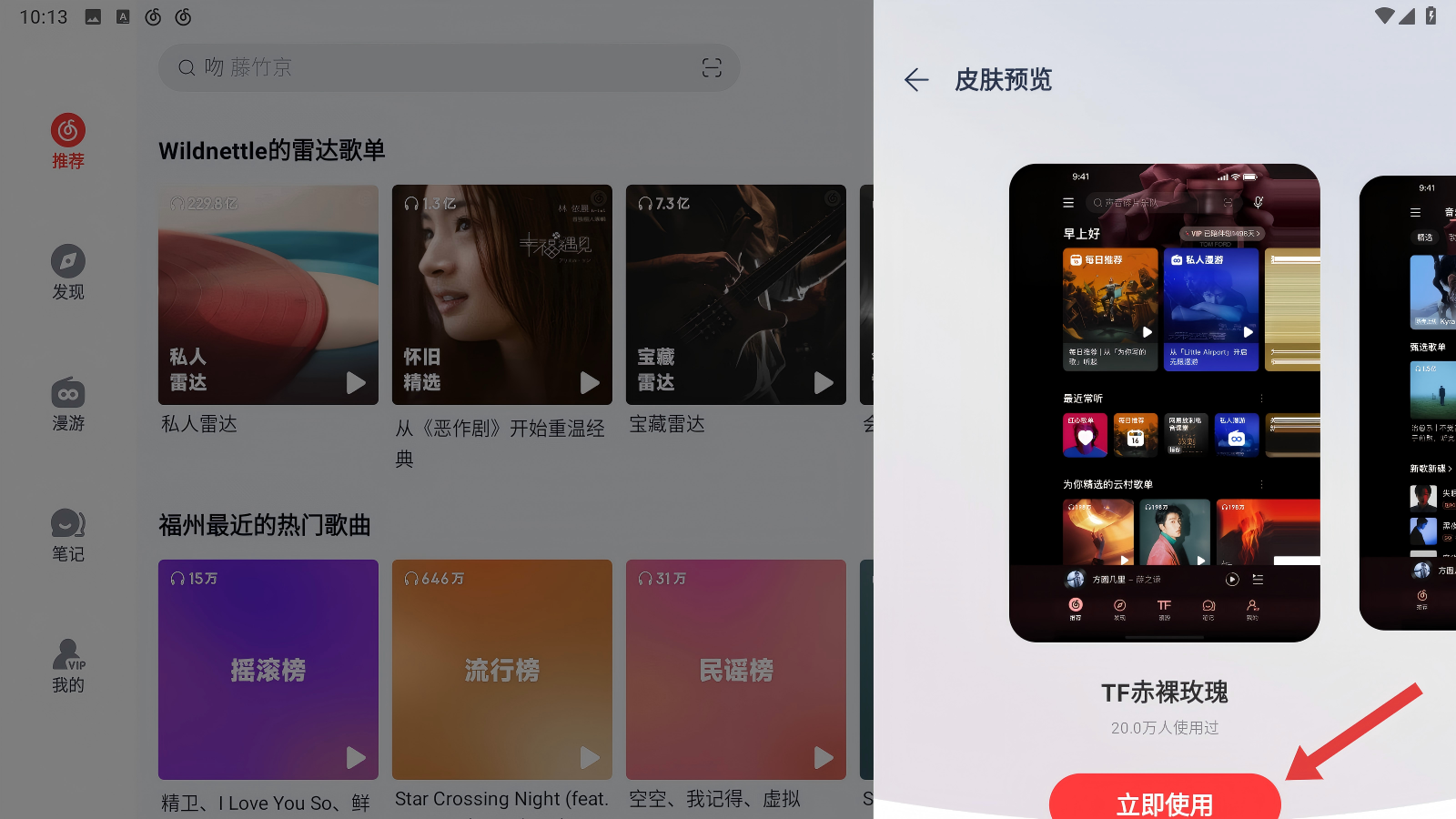Screen dimensions: 1456x819
Task: Select the next skin preview card
Action: (x=1409, y=402)
